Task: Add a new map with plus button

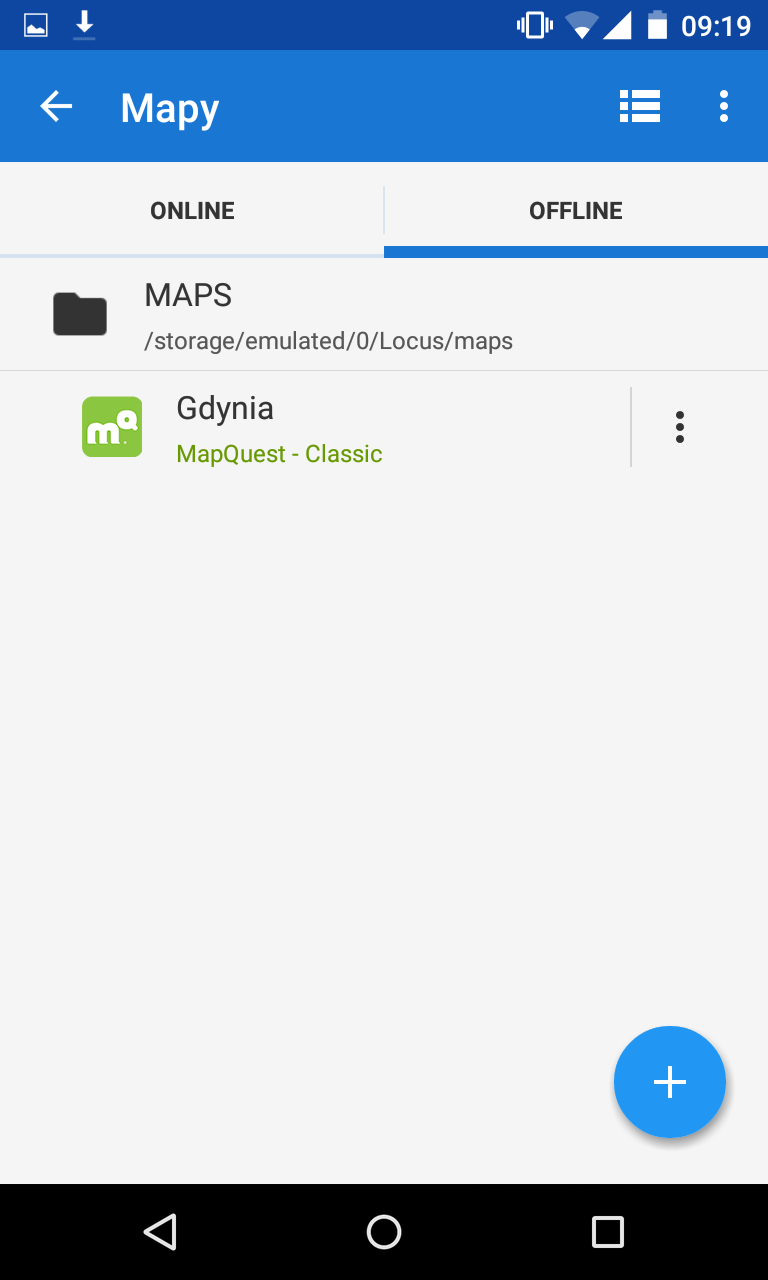Action: 669,1082
